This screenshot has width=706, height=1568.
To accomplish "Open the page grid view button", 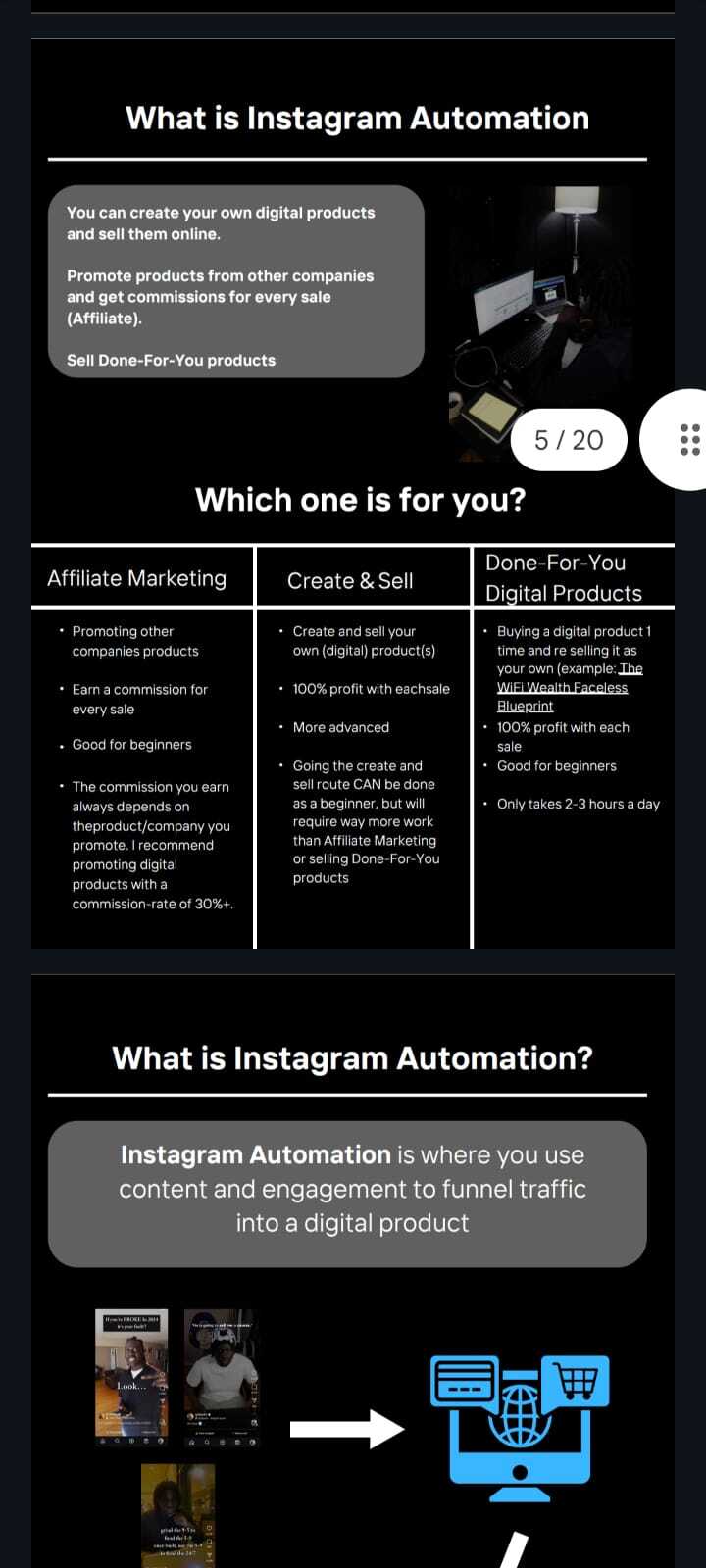I will [x=688, y=439].
